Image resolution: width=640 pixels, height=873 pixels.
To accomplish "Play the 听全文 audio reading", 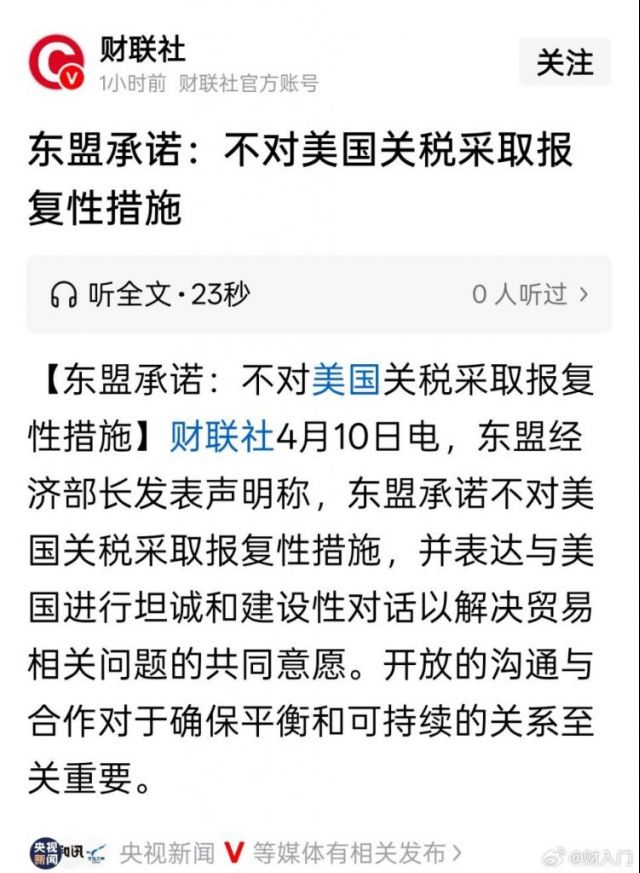I will point(150,294).
